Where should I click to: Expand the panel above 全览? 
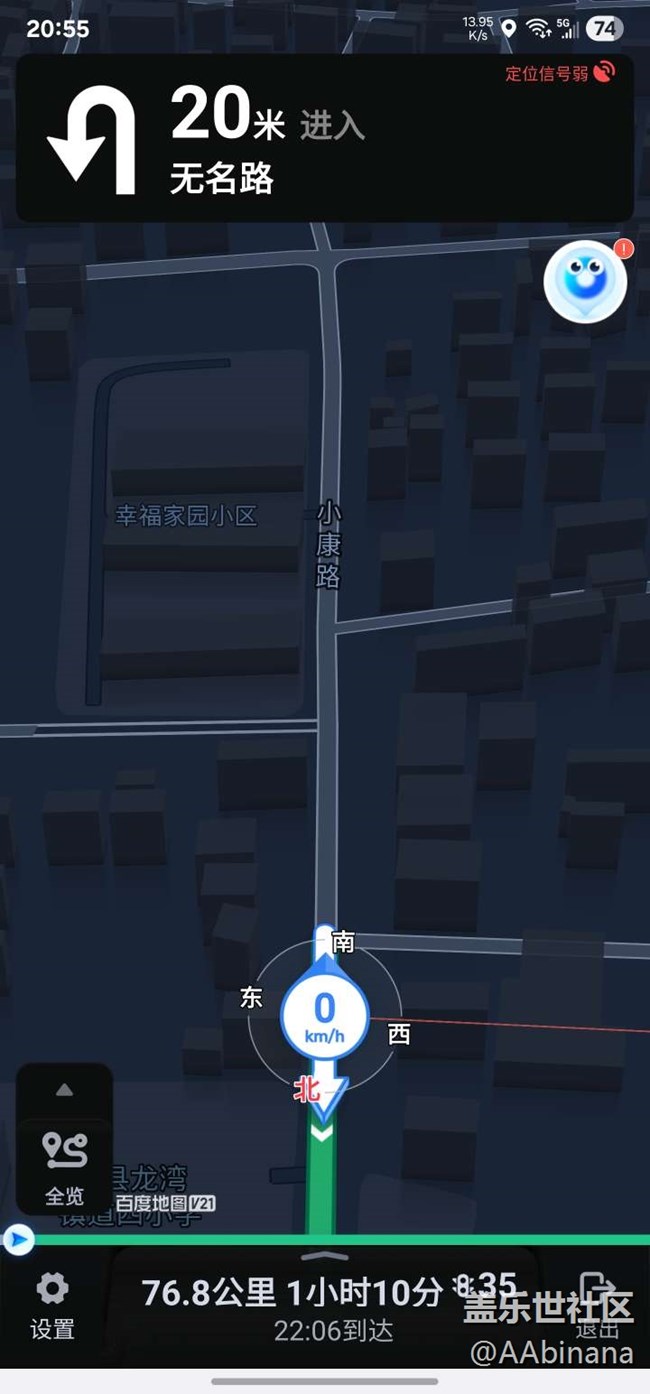coord(64,1090)
